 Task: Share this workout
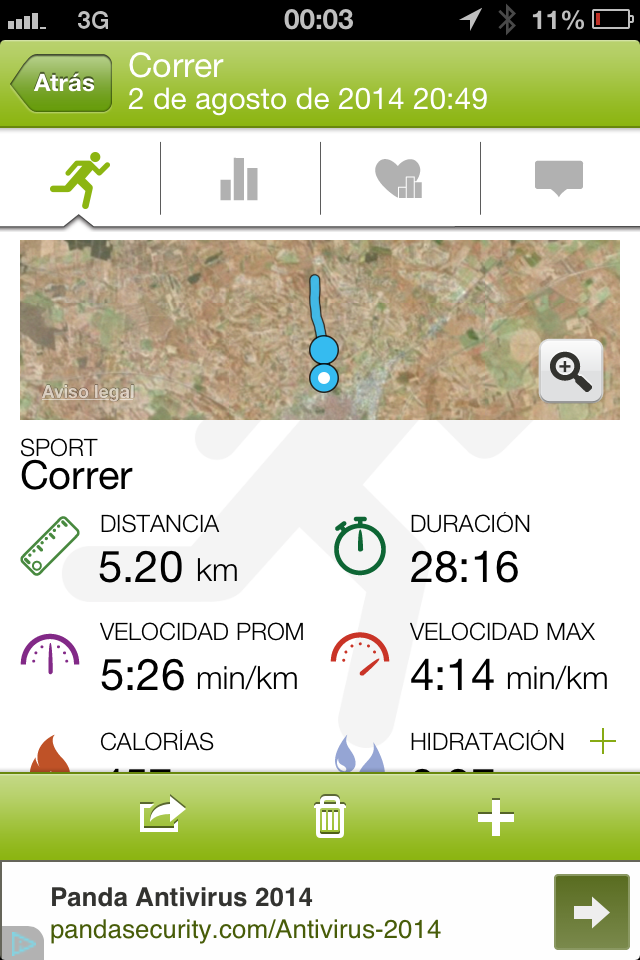click(162, 815)
